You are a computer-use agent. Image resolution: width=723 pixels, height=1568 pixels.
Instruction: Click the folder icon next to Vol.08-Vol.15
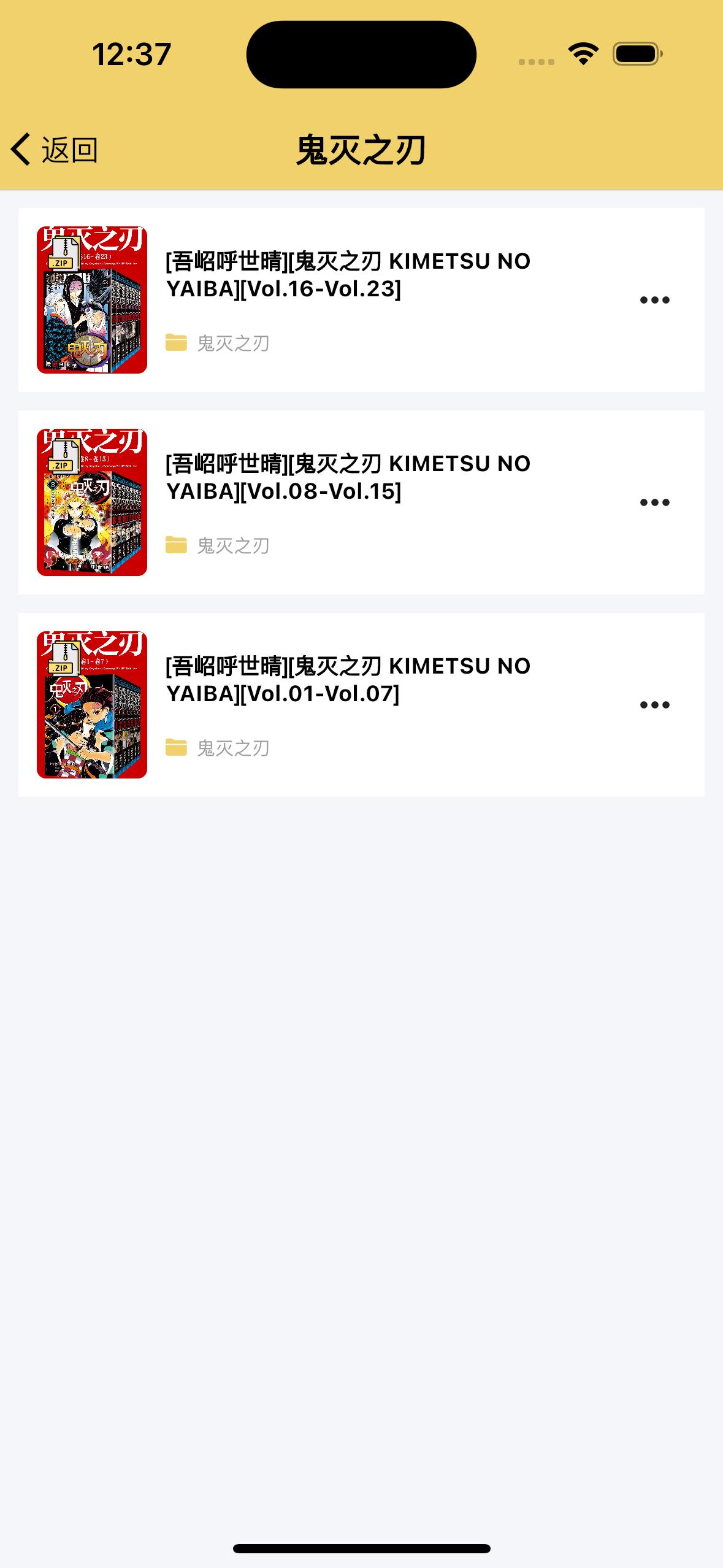[x=177, y=545]
